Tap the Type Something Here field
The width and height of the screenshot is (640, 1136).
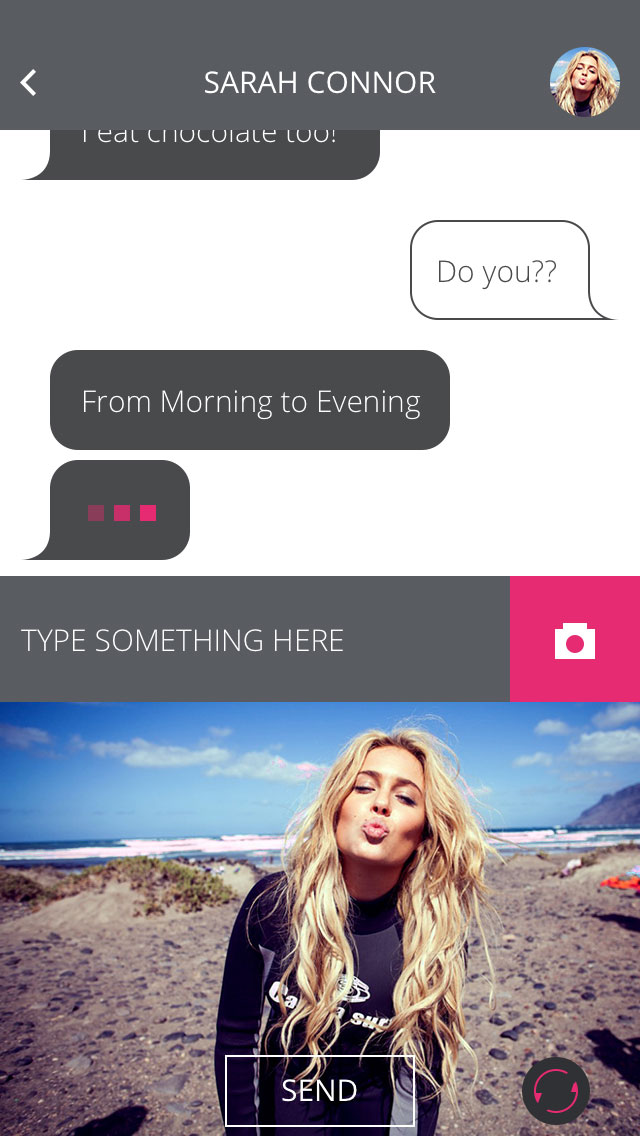point(254,640)
